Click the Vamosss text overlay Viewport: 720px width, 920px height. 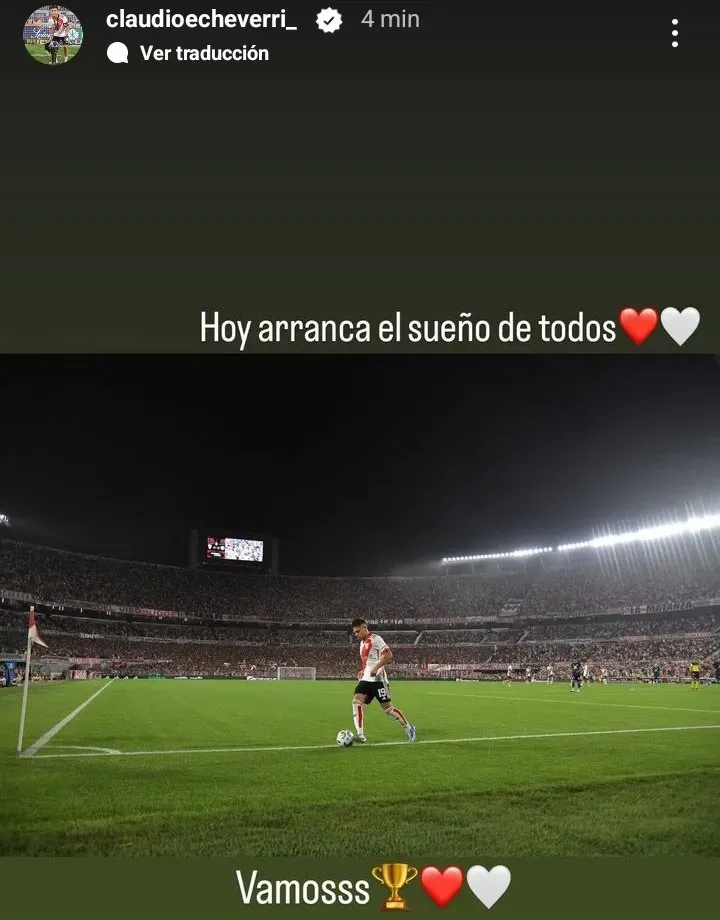300,883
